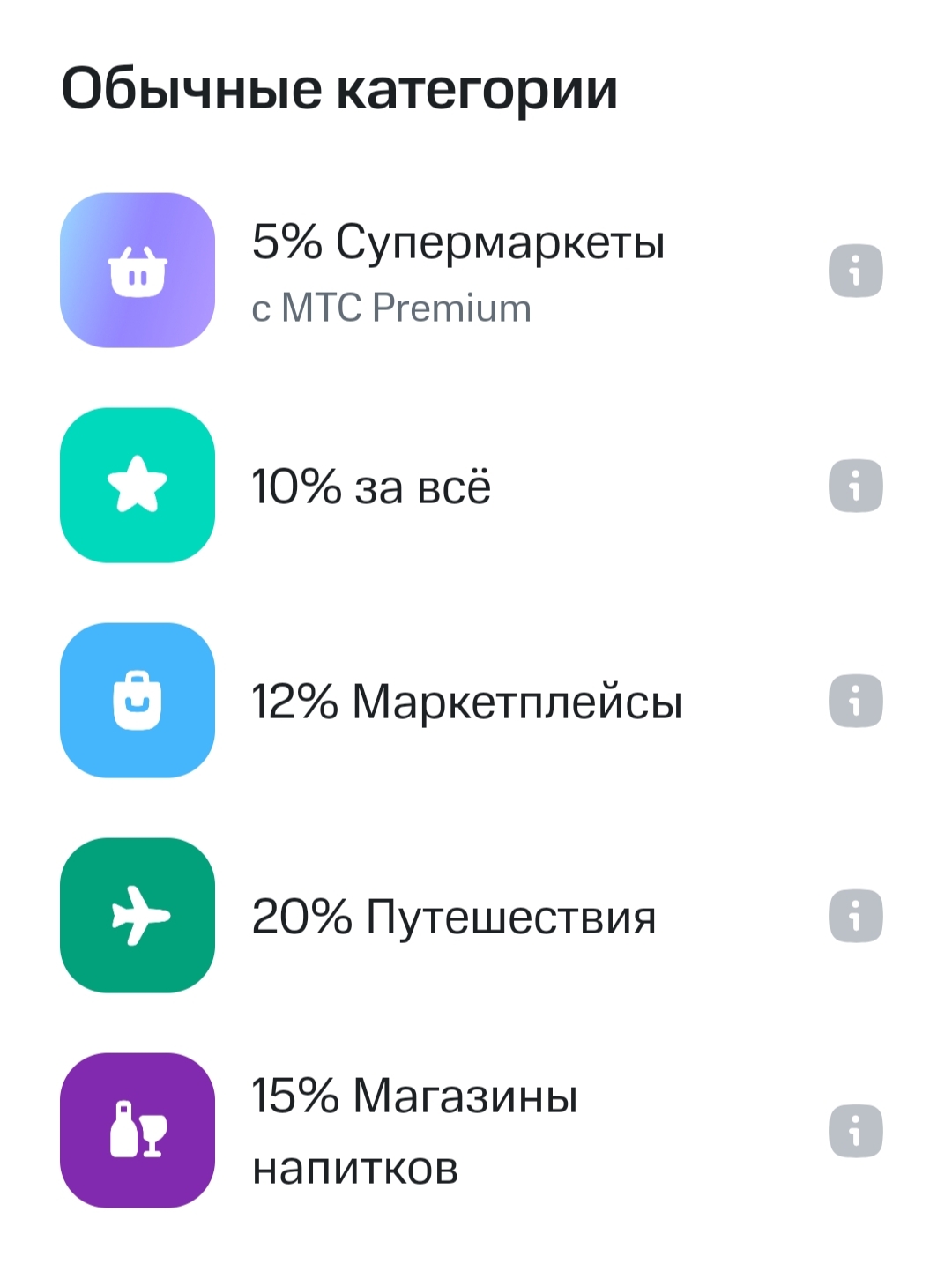Show info for 5% Супермаркеты category
The image size is (952, 1286).
click(x=855, y=271)
